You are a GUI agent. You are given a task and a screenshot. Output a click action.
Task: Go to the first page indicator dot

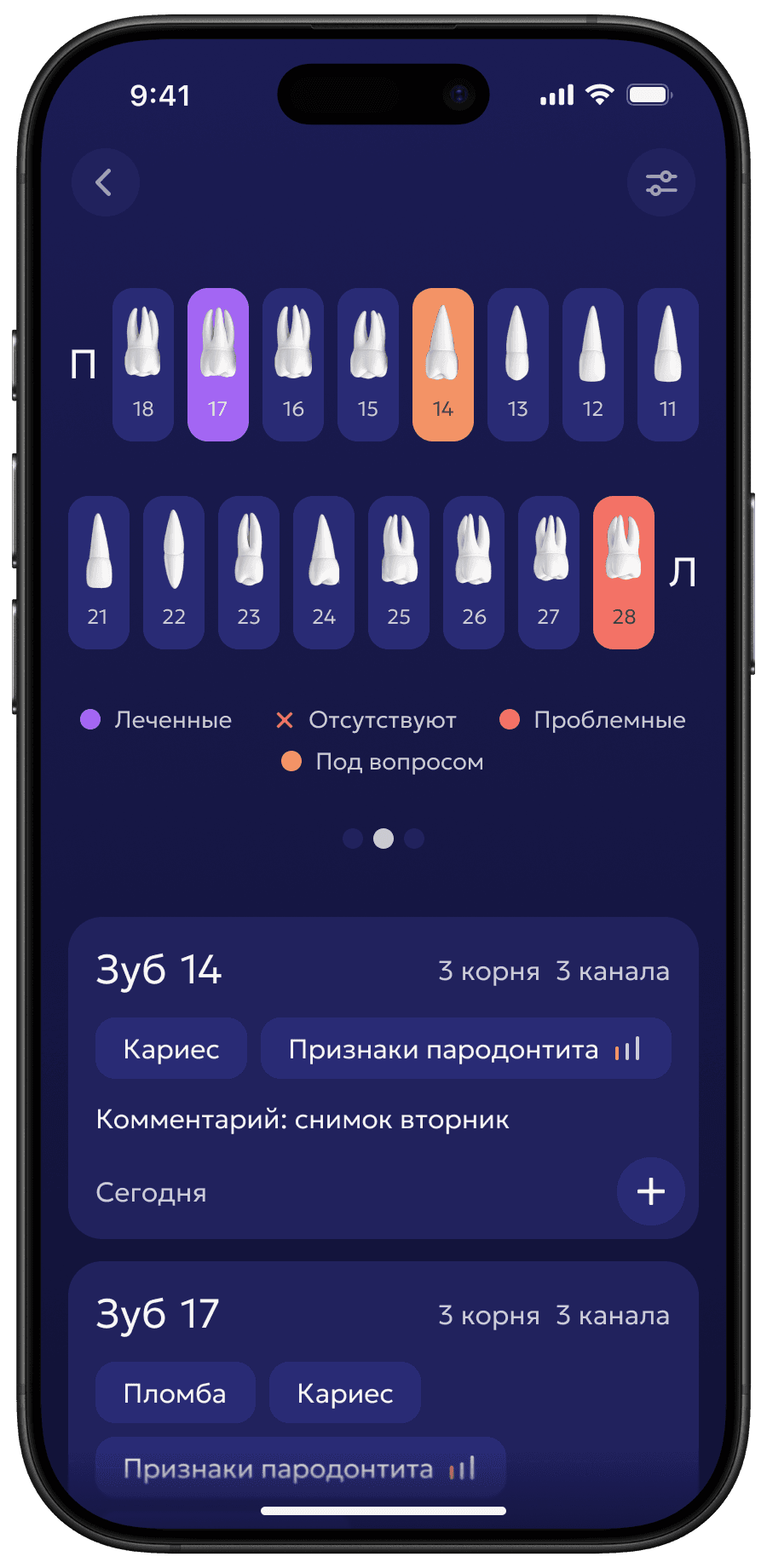coord(353,839)
